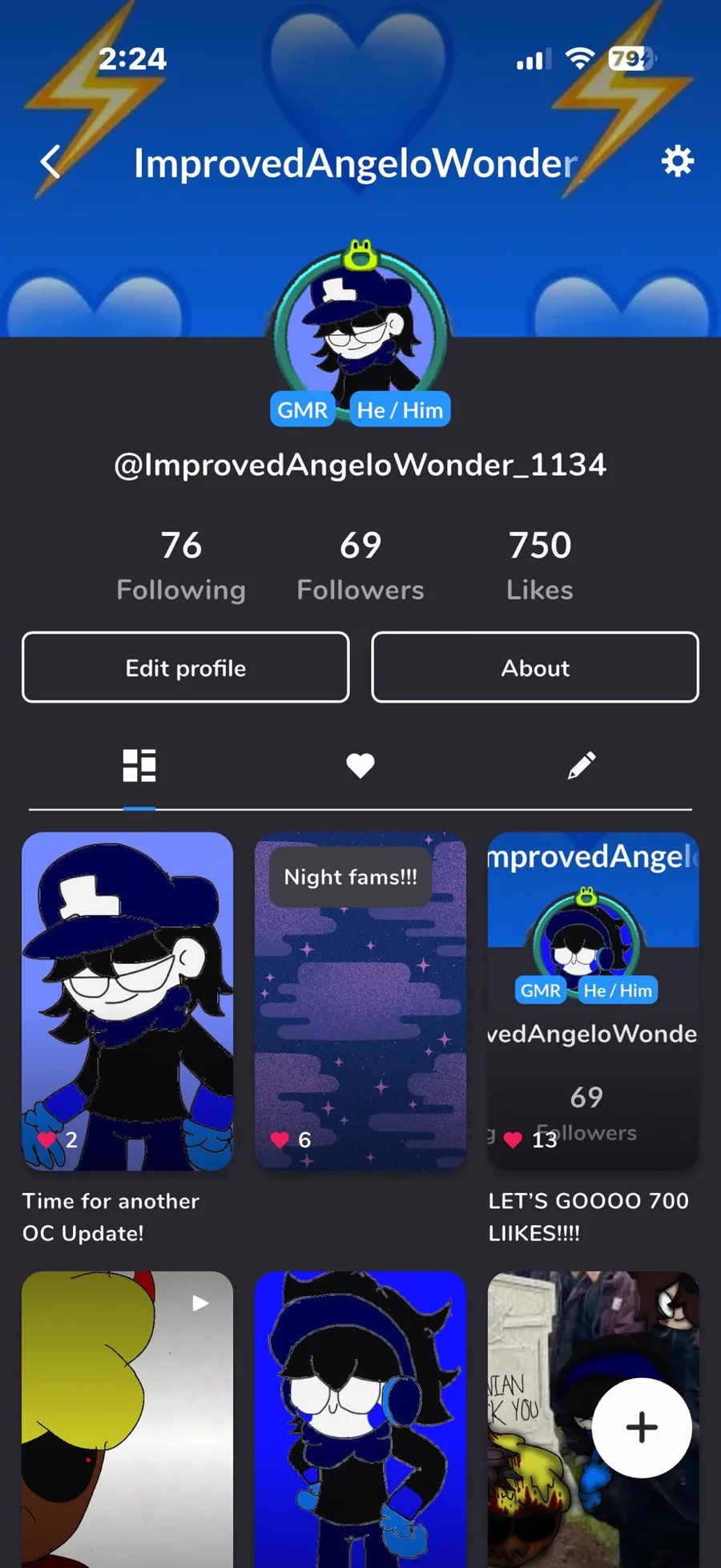The height and width of the screenshot is (1568, 721).
Task: Open the 'Night fams!!!' post
Action: click(x=360, y=1002)
